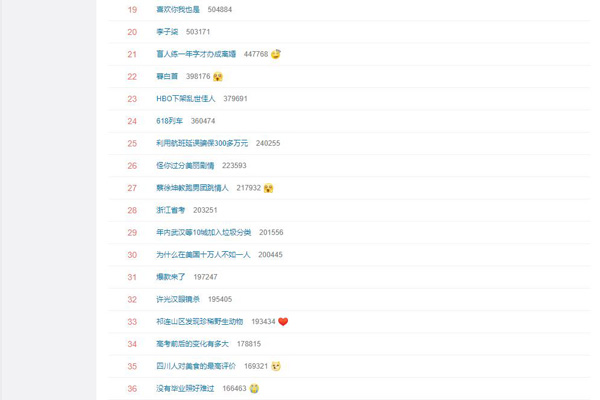The width and height of the screenshot is (600, 400).
Task: View the 浙江省考 trending topic
Action: click(x=171, y=210)
